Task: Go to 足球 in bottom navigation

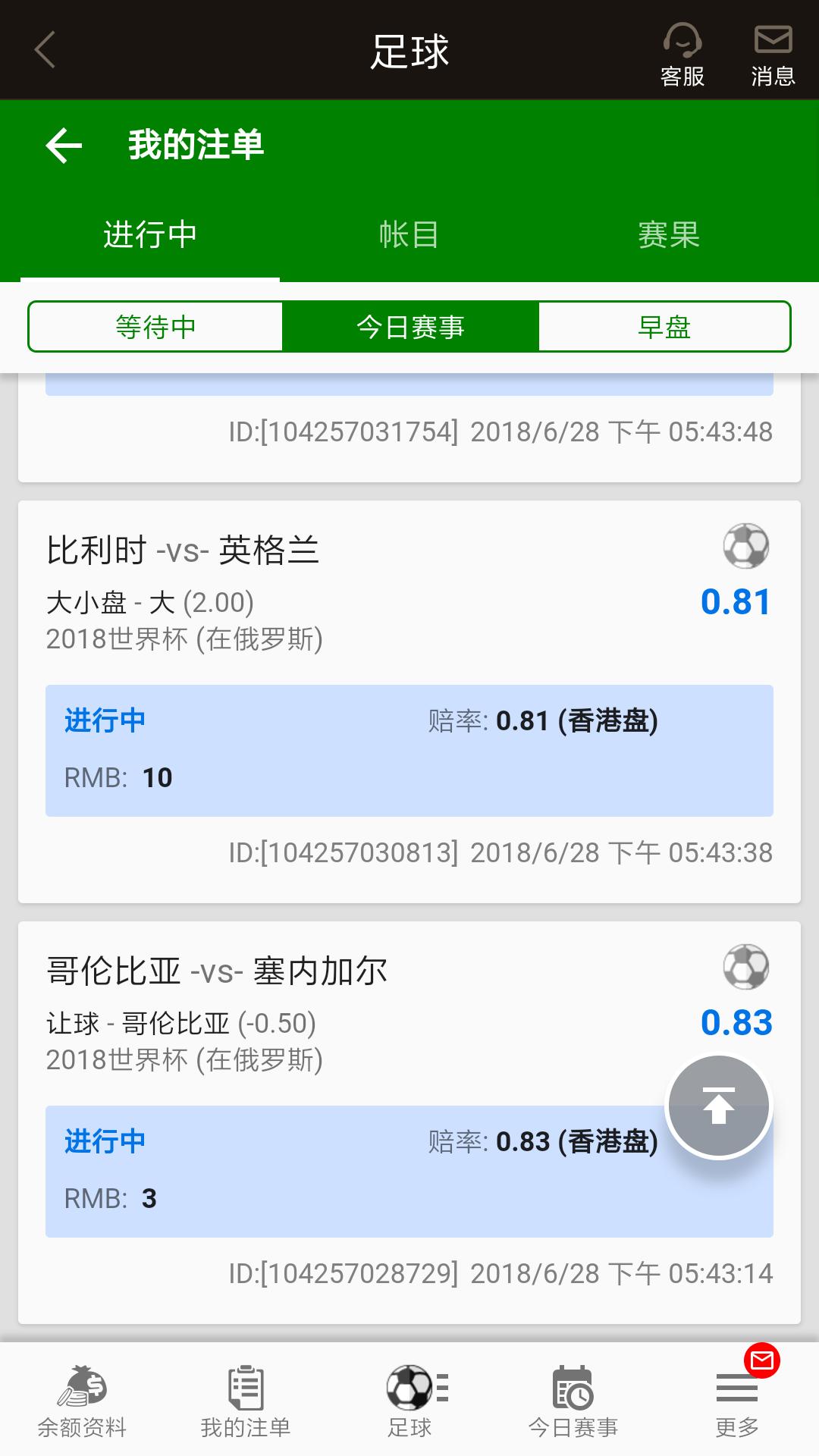Action: click(409, 1401)
